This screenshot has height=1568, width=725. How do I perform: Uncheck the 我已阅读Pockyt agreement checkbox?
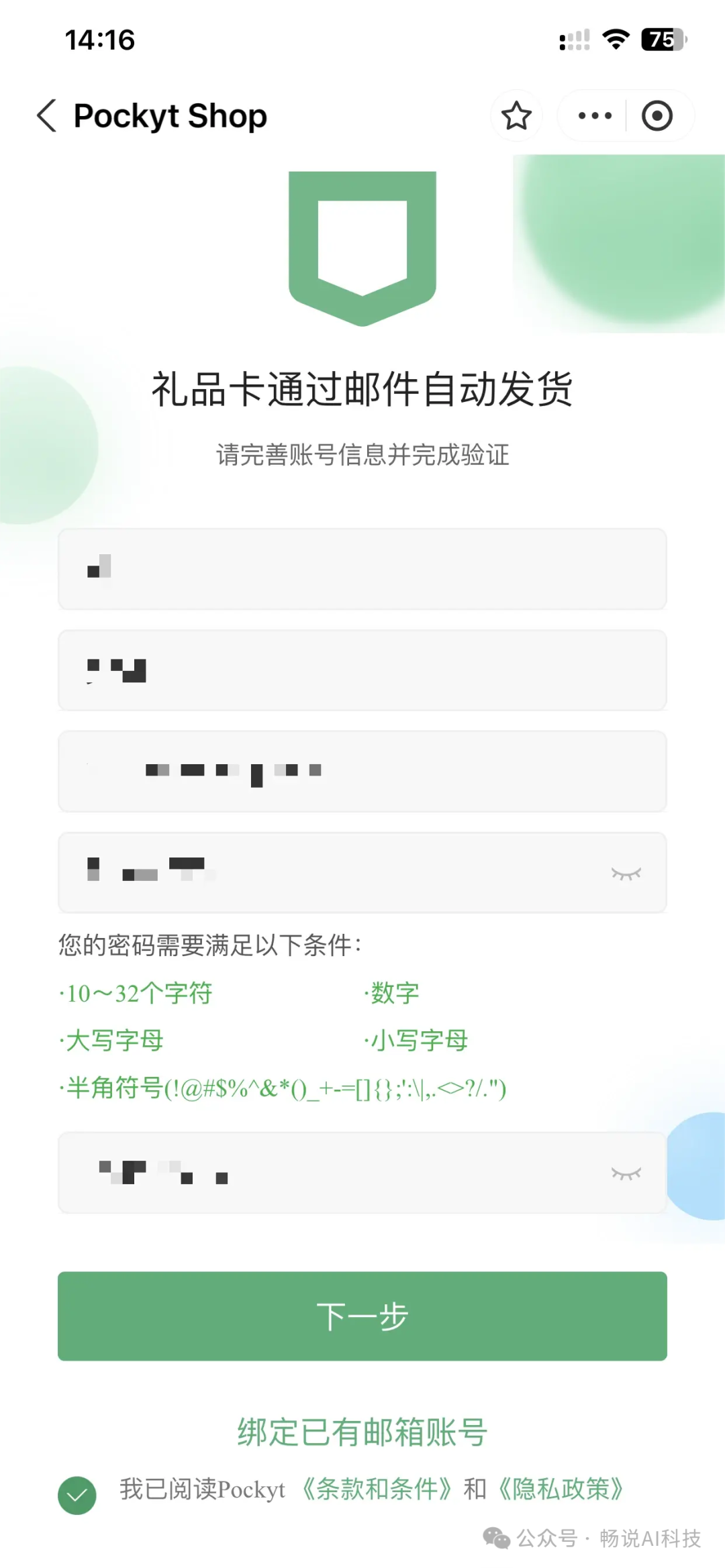click(x=77, y=1495)
